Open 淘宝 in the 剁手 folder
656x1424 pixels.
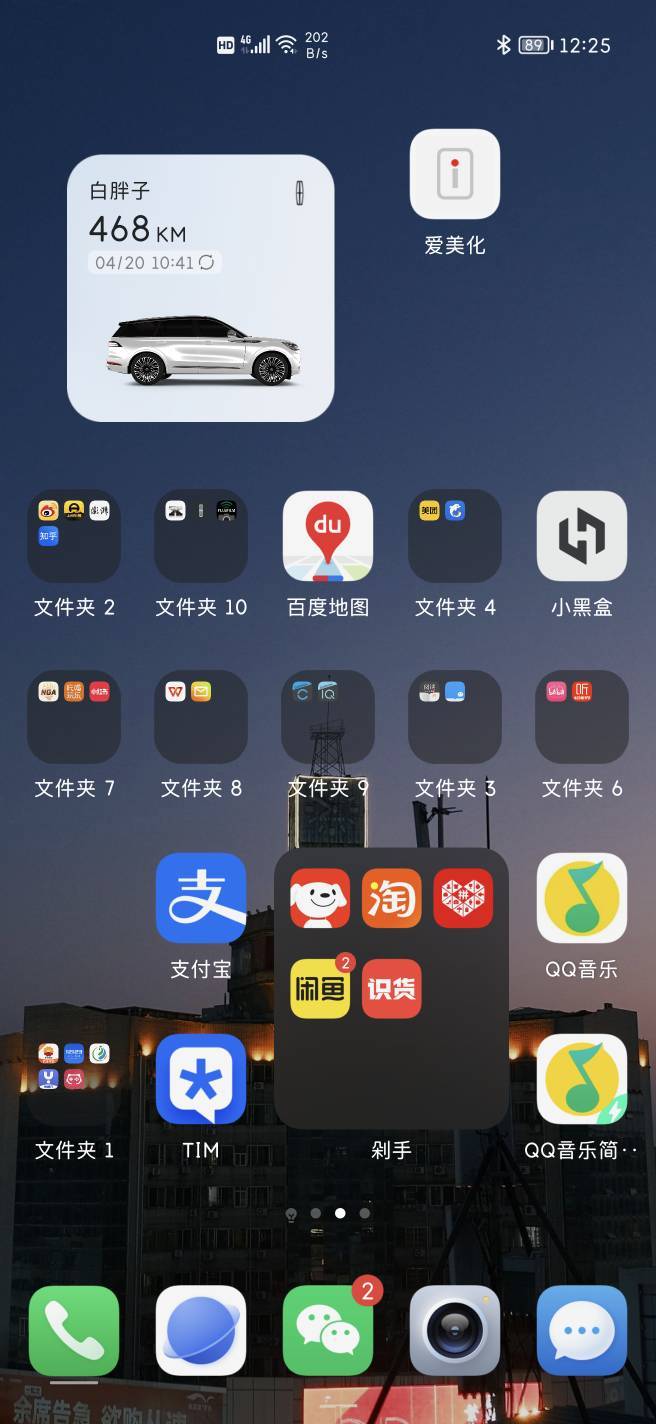pyautogui.click(x=392, y=898)
